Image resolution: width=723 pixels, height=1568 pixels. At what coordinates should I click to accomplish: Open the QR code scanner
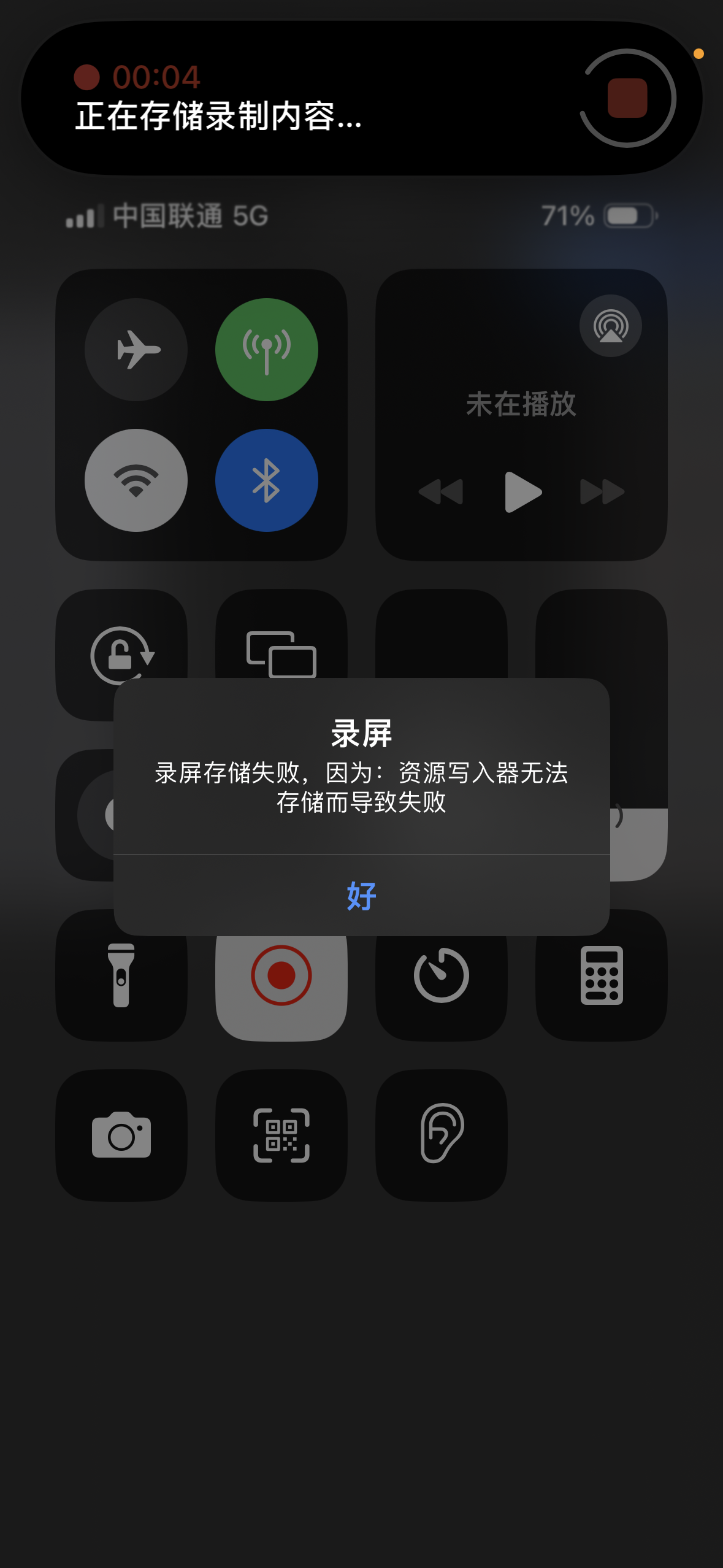[281, 1136]
